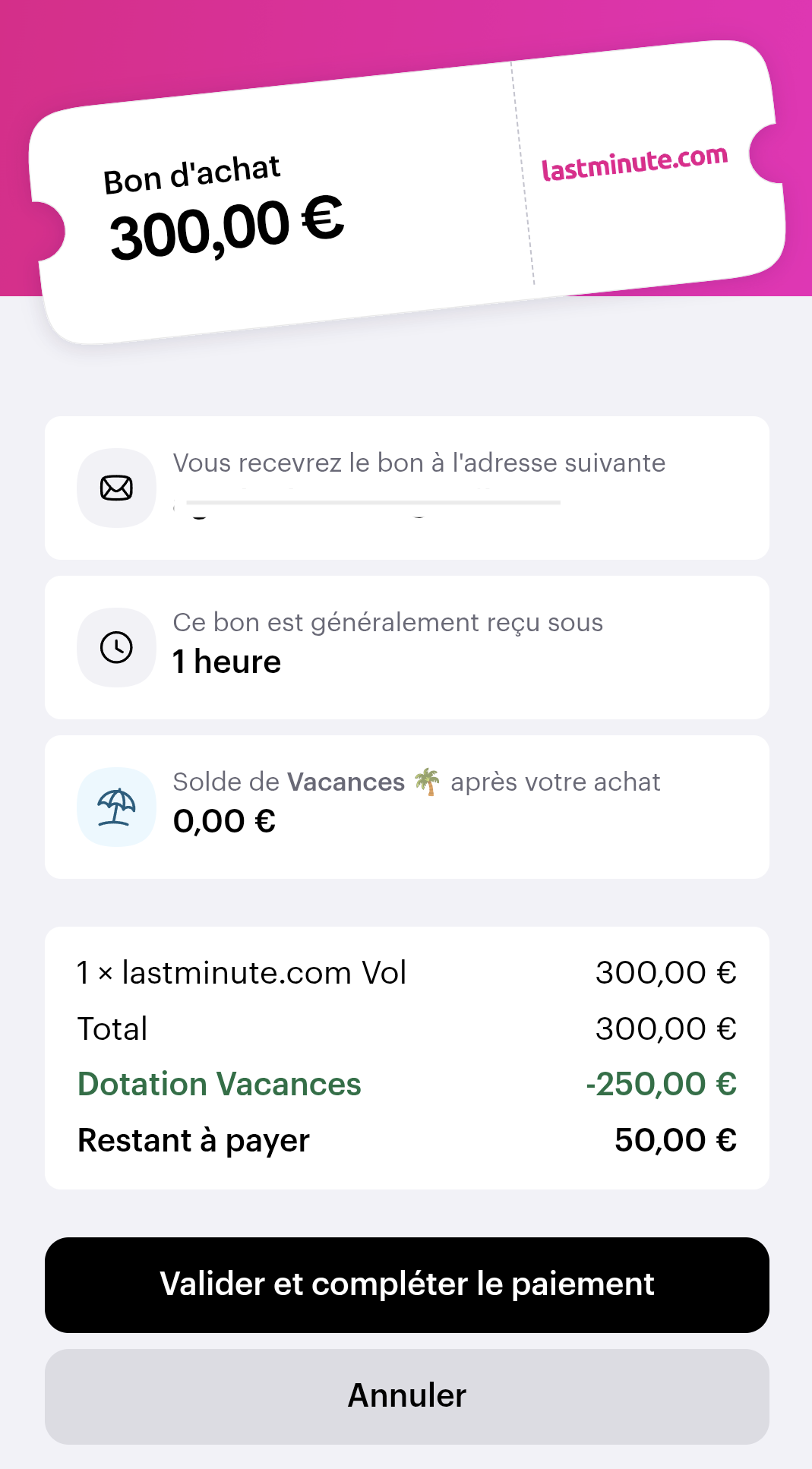The image size is (812, 1469).
Task: Tap Valider et compléter le paiement
Action: coord(406,1284)
